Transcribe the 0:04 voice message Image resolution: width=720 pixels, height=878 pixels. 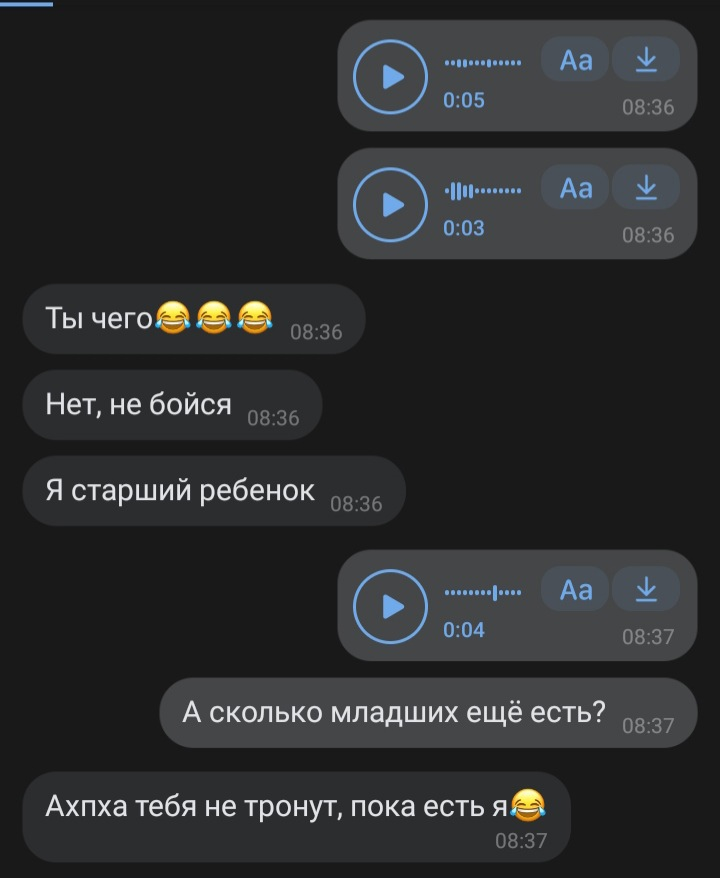point(576,590)
